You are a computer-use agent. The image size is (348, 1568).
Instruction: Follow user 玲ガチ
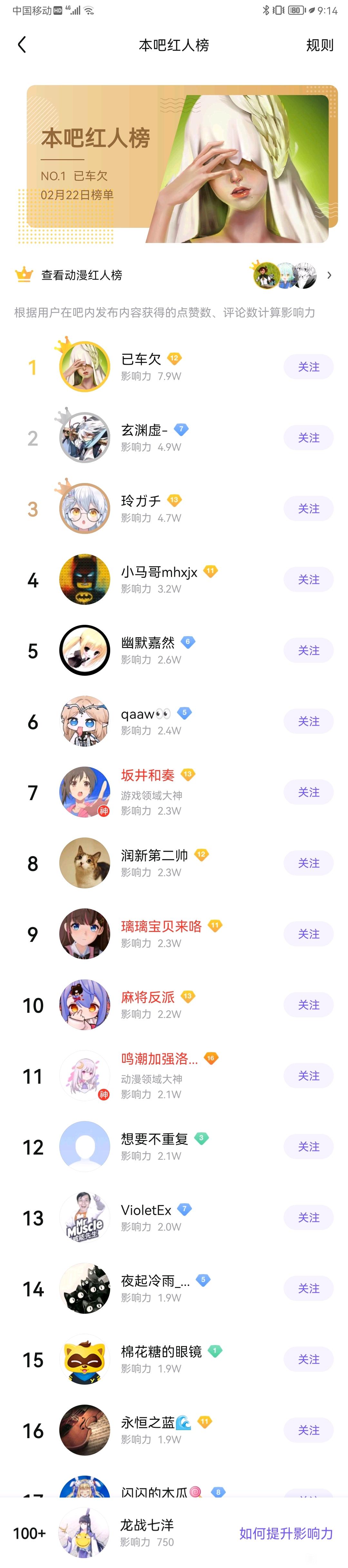308,509
